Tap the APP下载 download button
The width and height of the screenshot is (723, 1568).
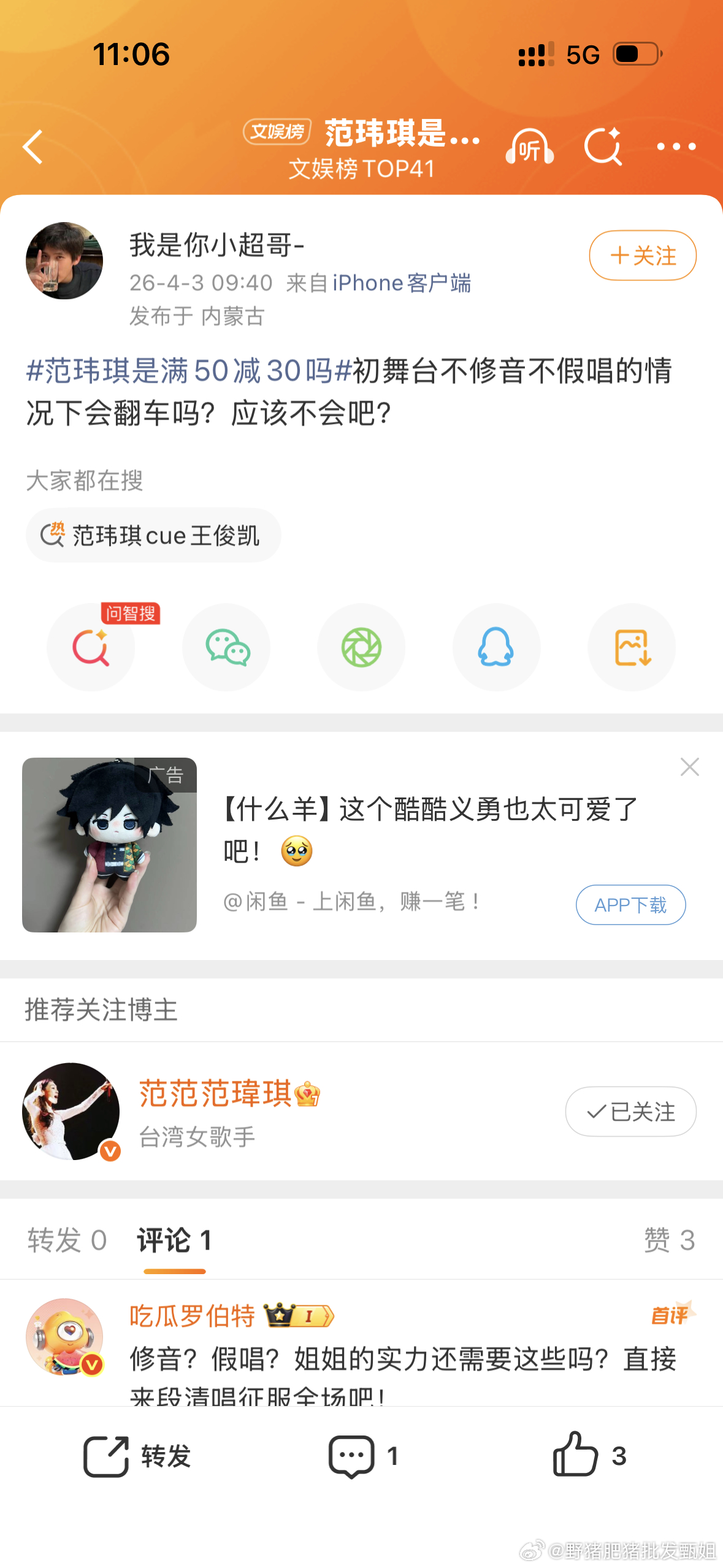click(630, 905)
